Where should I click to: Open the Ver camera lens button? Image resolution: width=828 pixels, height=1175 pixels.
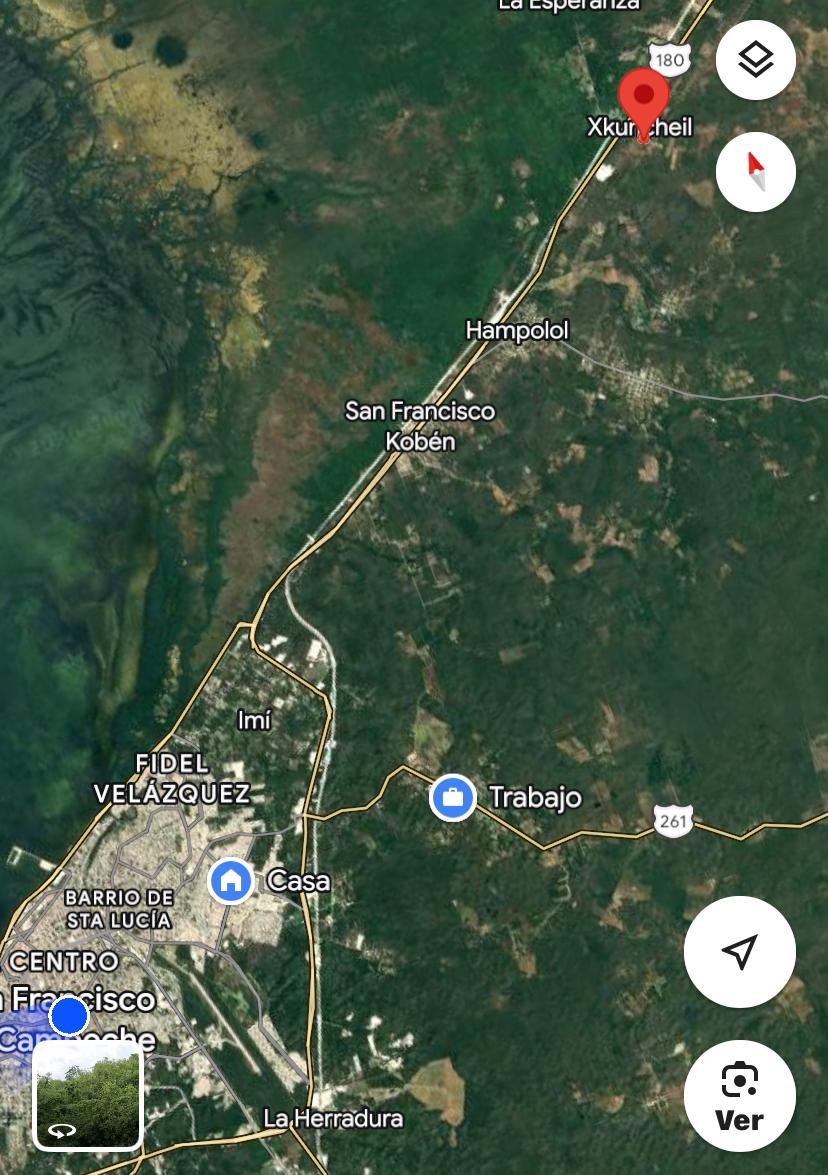pos(740,1096)
